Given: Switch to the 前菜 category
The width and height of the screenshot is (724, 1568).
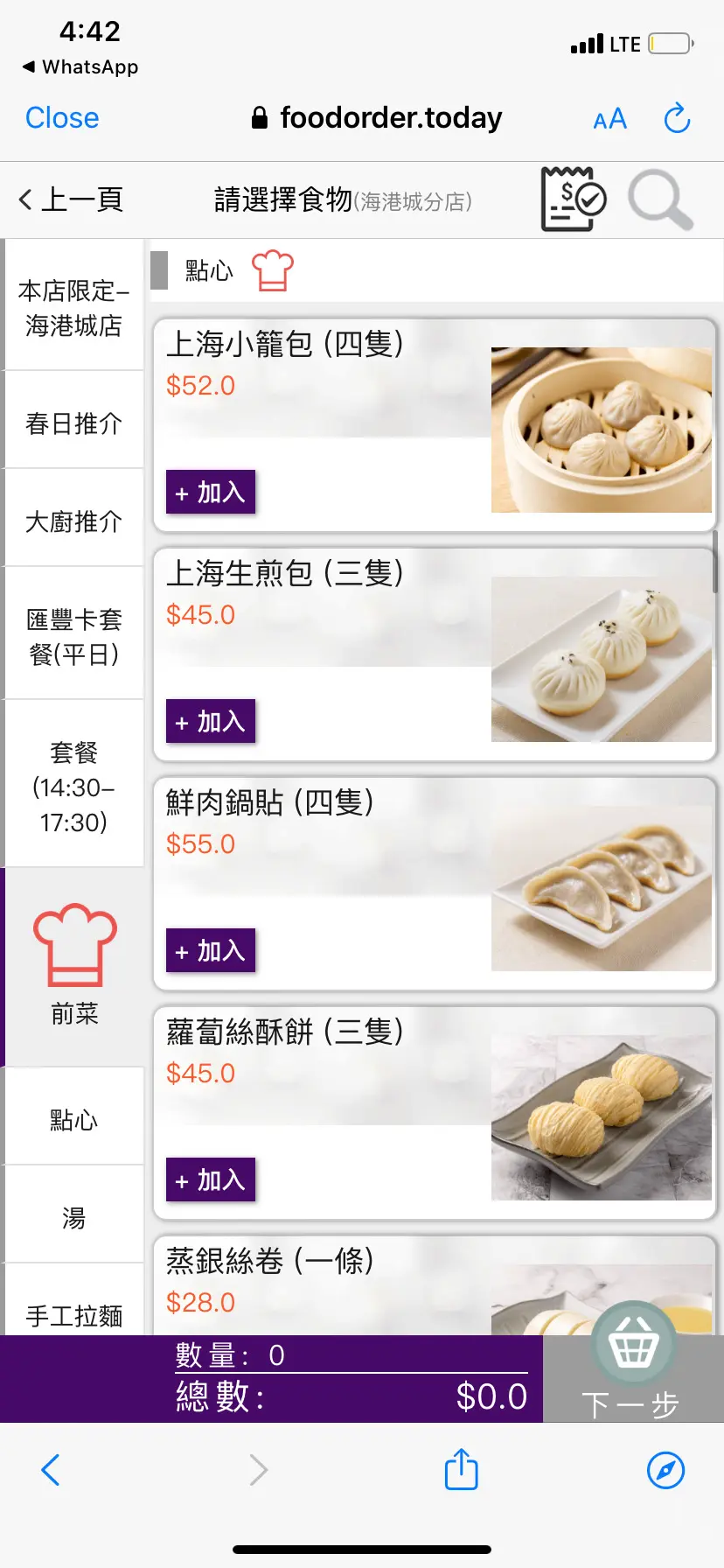Looking at the screenshot, I should coord(74,967).
